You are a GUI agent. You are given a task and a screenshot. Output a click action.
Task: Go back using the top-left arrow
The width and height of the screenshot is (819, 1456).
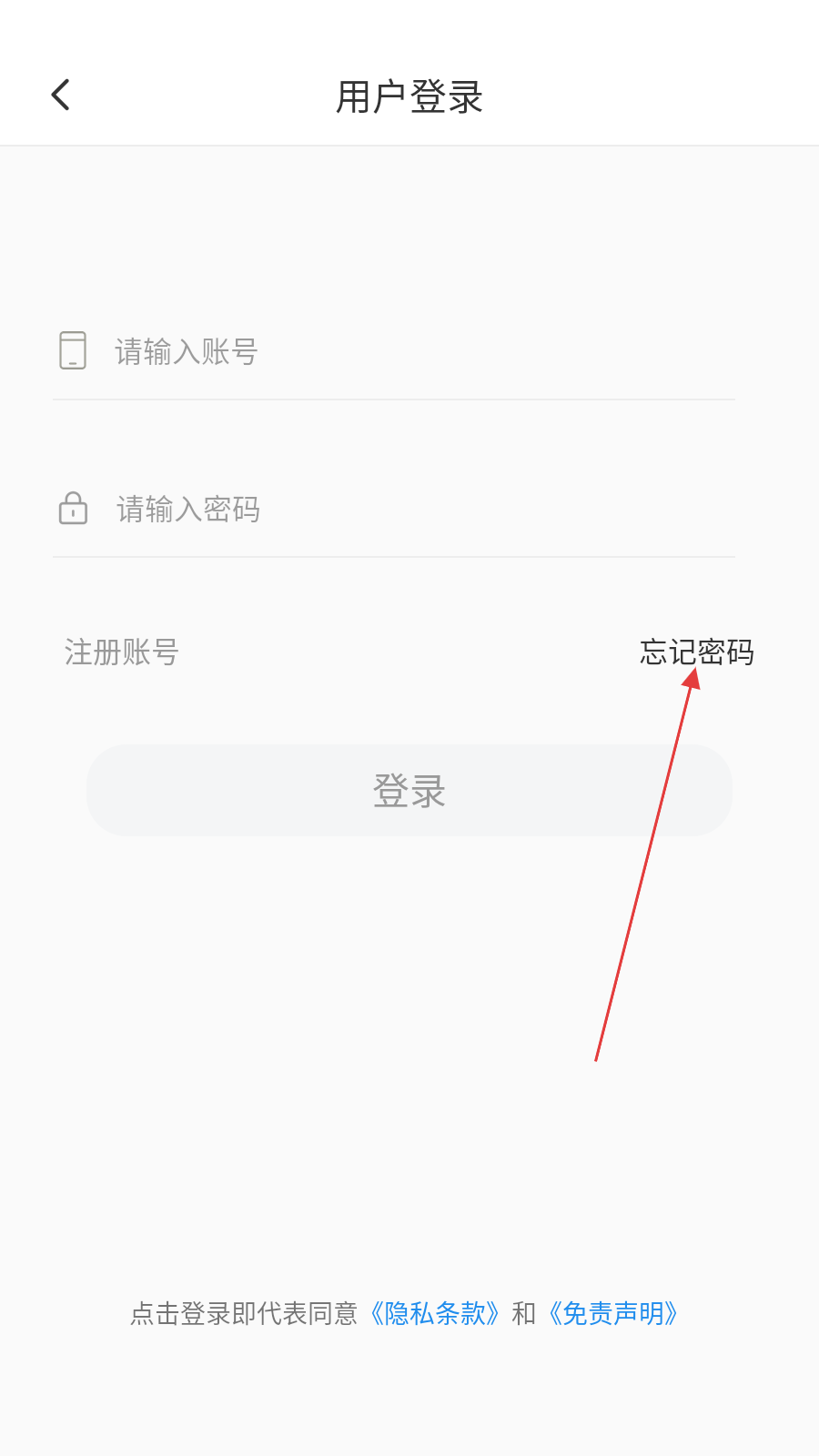point(60,95)
